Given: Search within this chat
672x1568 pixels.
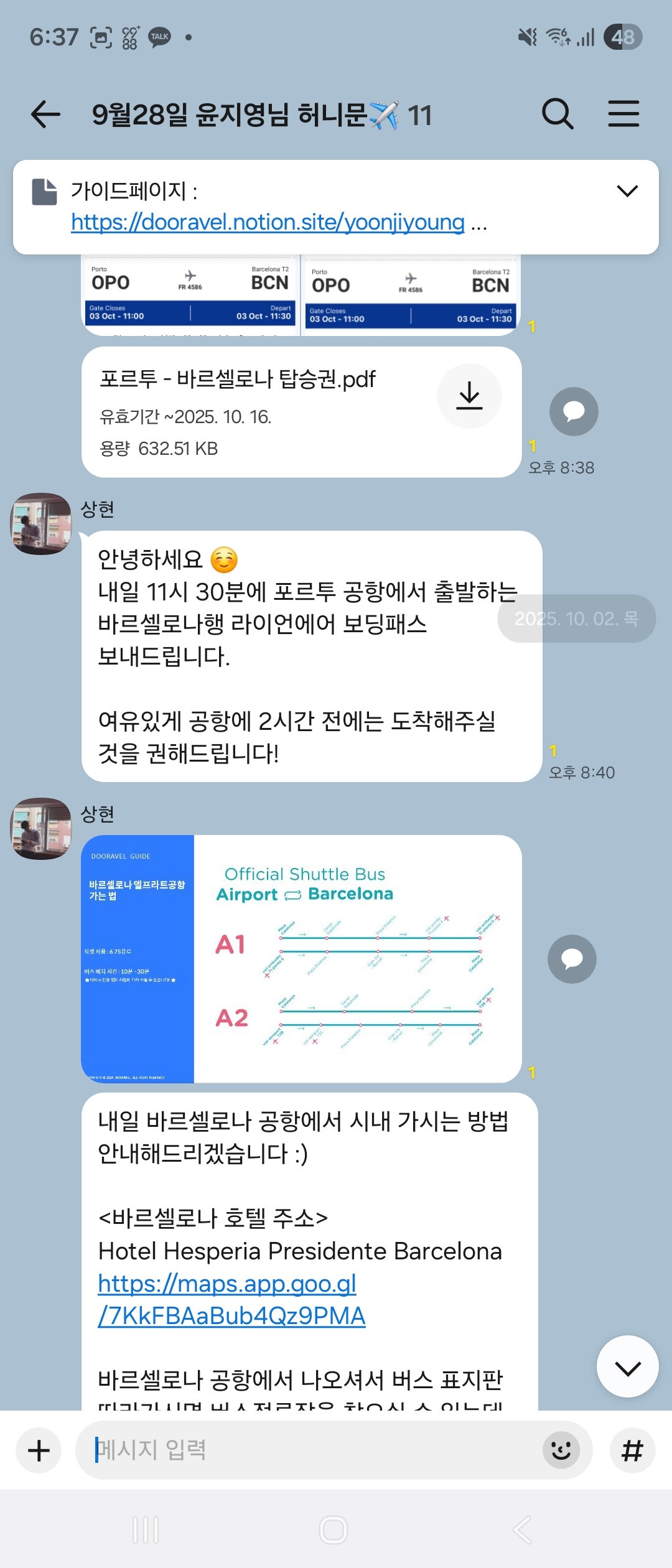Looking at the screenshot, I should tap(557, 114).
